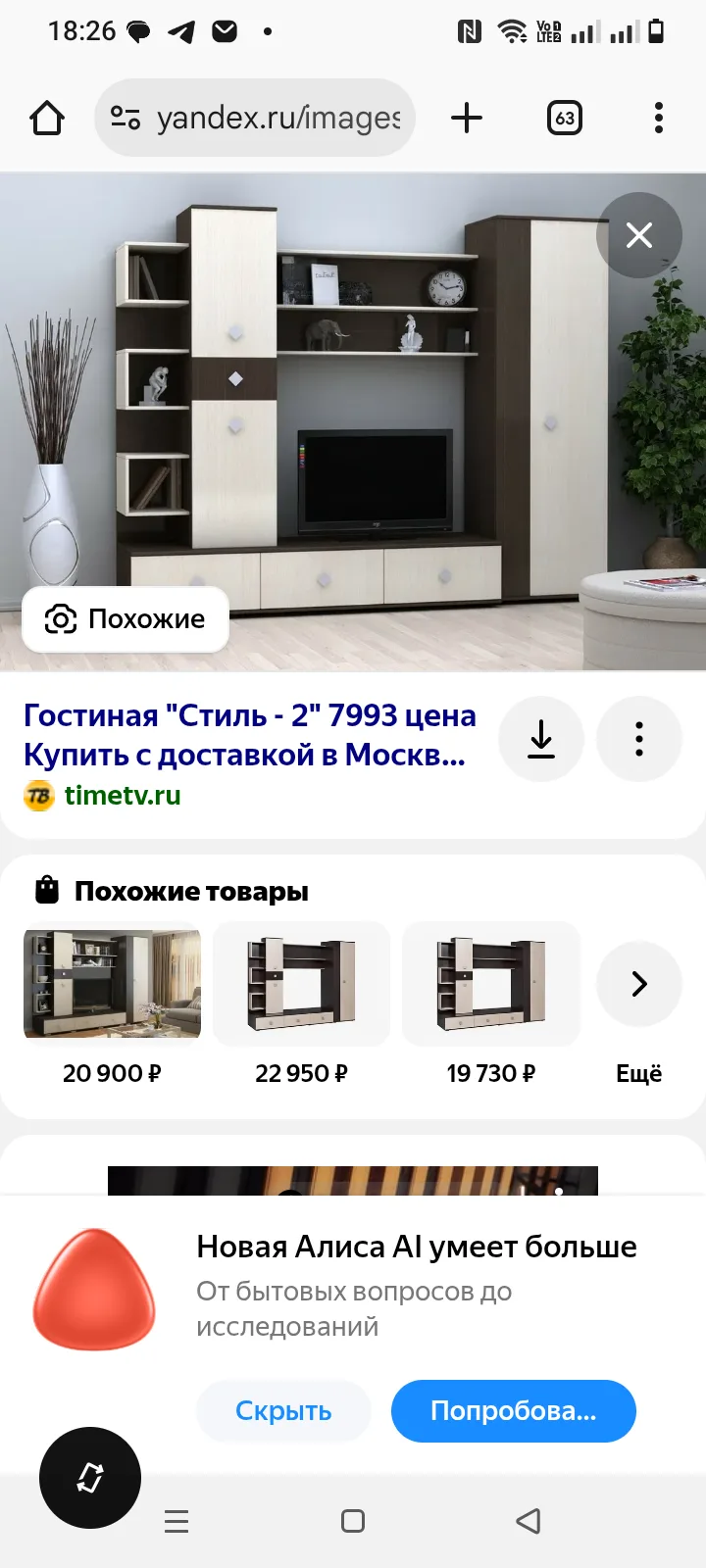Open recent apps from the navigation bar
706x1568 pixels.
coord(176,1521)
